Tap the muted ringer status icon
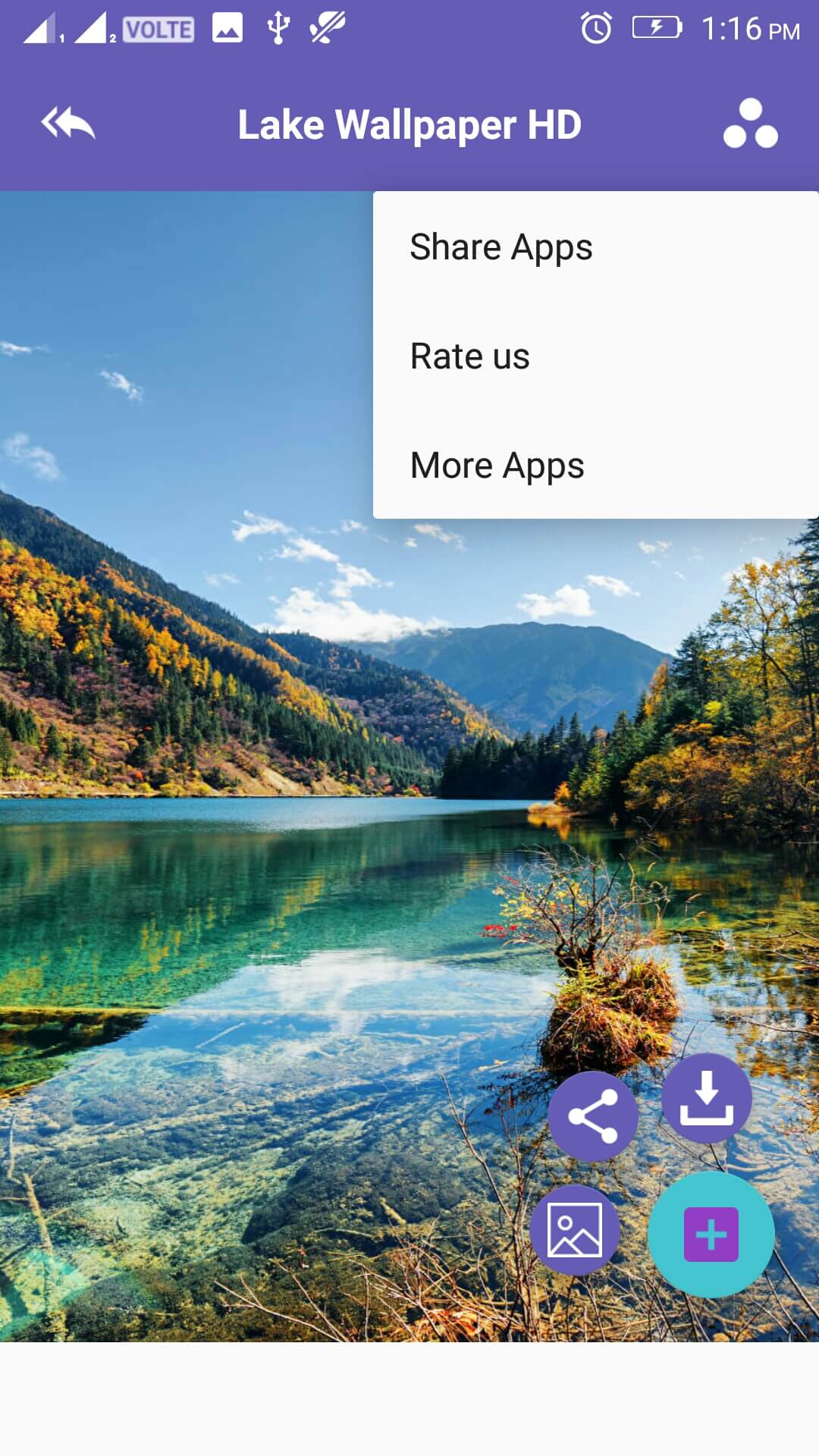The height and width of the screenshot is (1456, 819). click(x=326, y=27)
